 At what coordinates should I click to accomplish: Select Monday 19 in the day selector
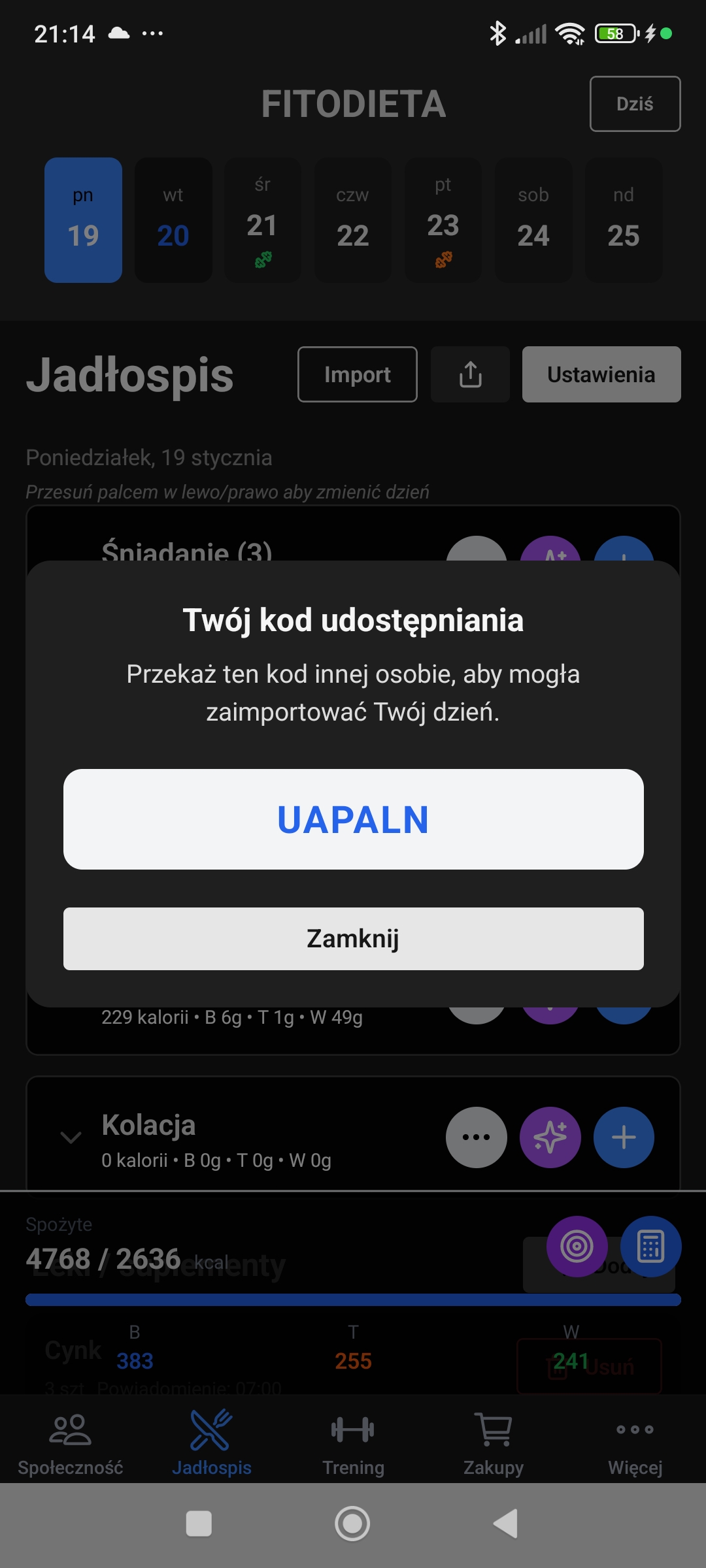[82, 221]
